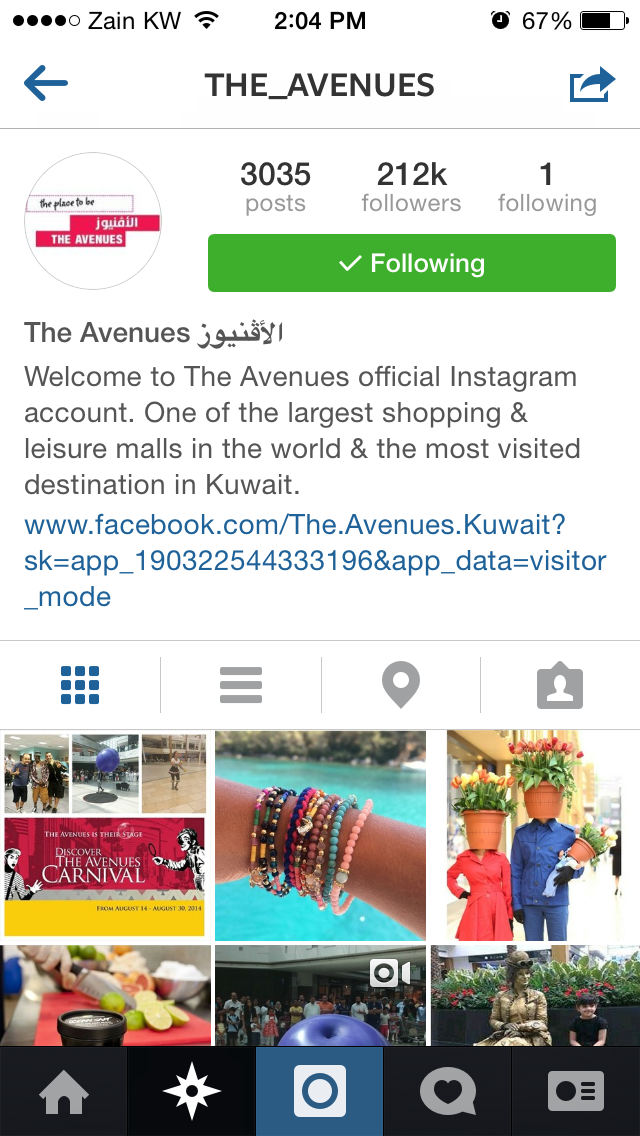The height and width of the screenshot is (1136, 640).
Task: Show photos tagged of this account
Action: [x=560, y=685]
